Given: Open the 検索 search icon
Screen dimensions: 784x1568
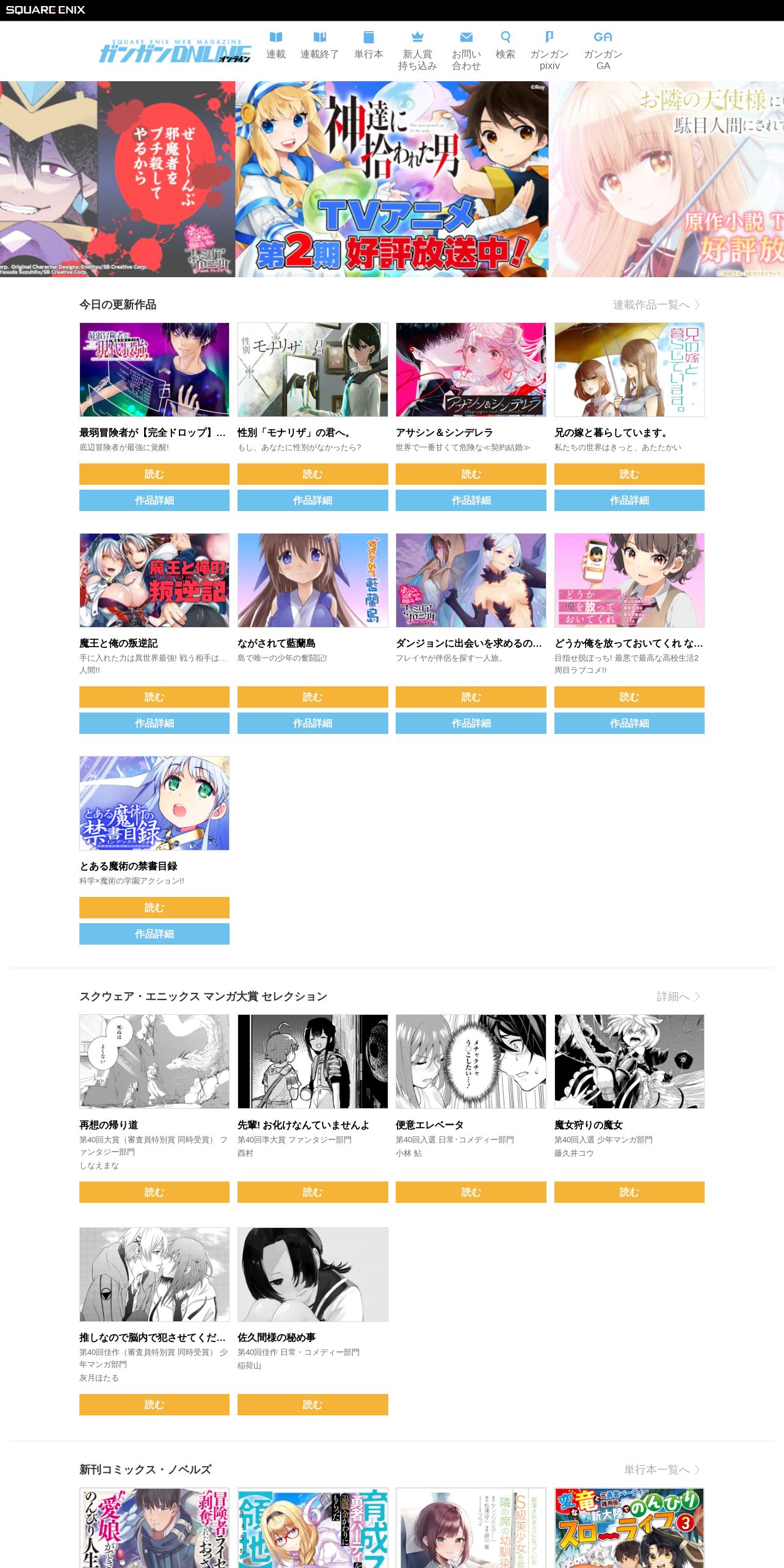Looking at the screenshot, I should (505, 46).
